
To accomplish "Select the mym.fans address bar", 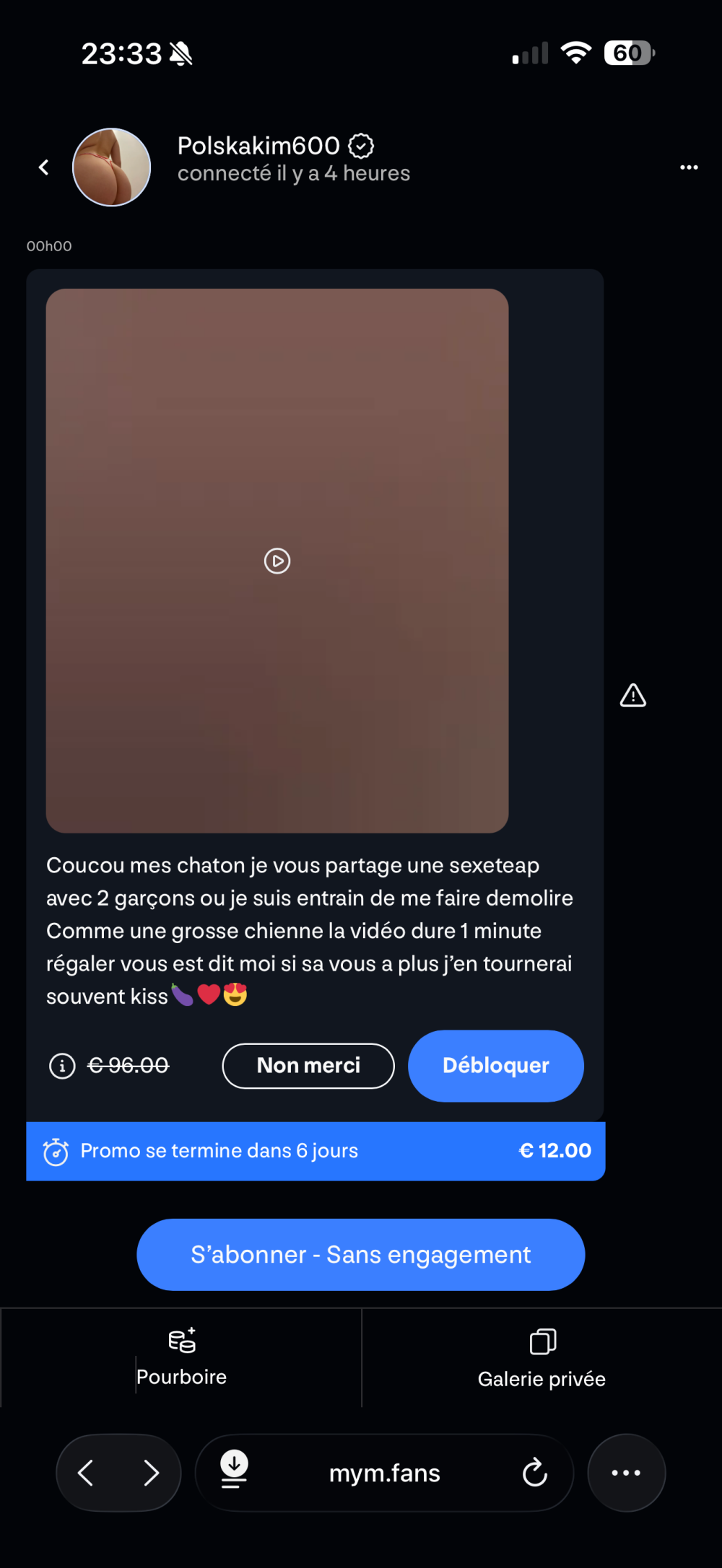I will tap(384, 1473).
